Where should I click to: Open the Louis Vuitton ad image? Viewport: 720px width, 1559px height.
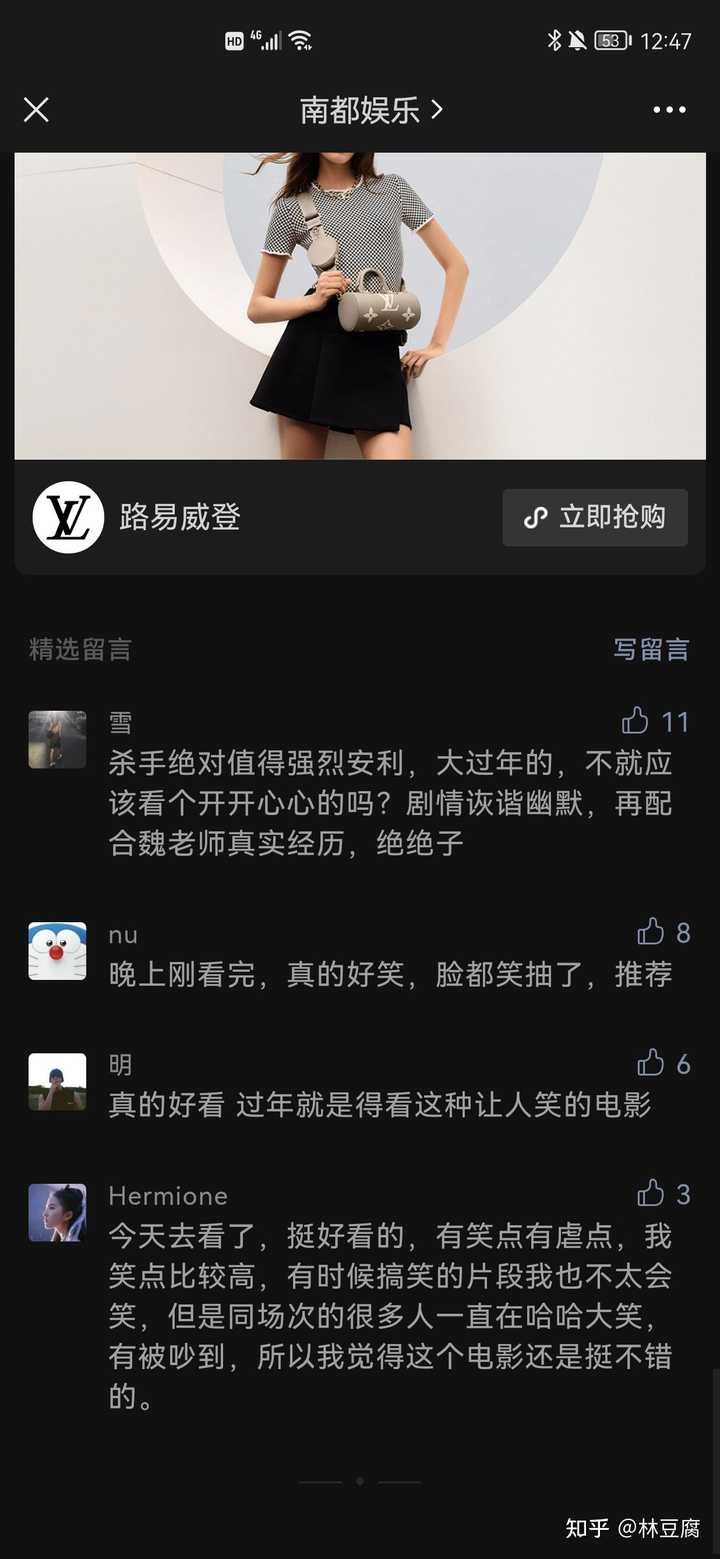[360, 305]
